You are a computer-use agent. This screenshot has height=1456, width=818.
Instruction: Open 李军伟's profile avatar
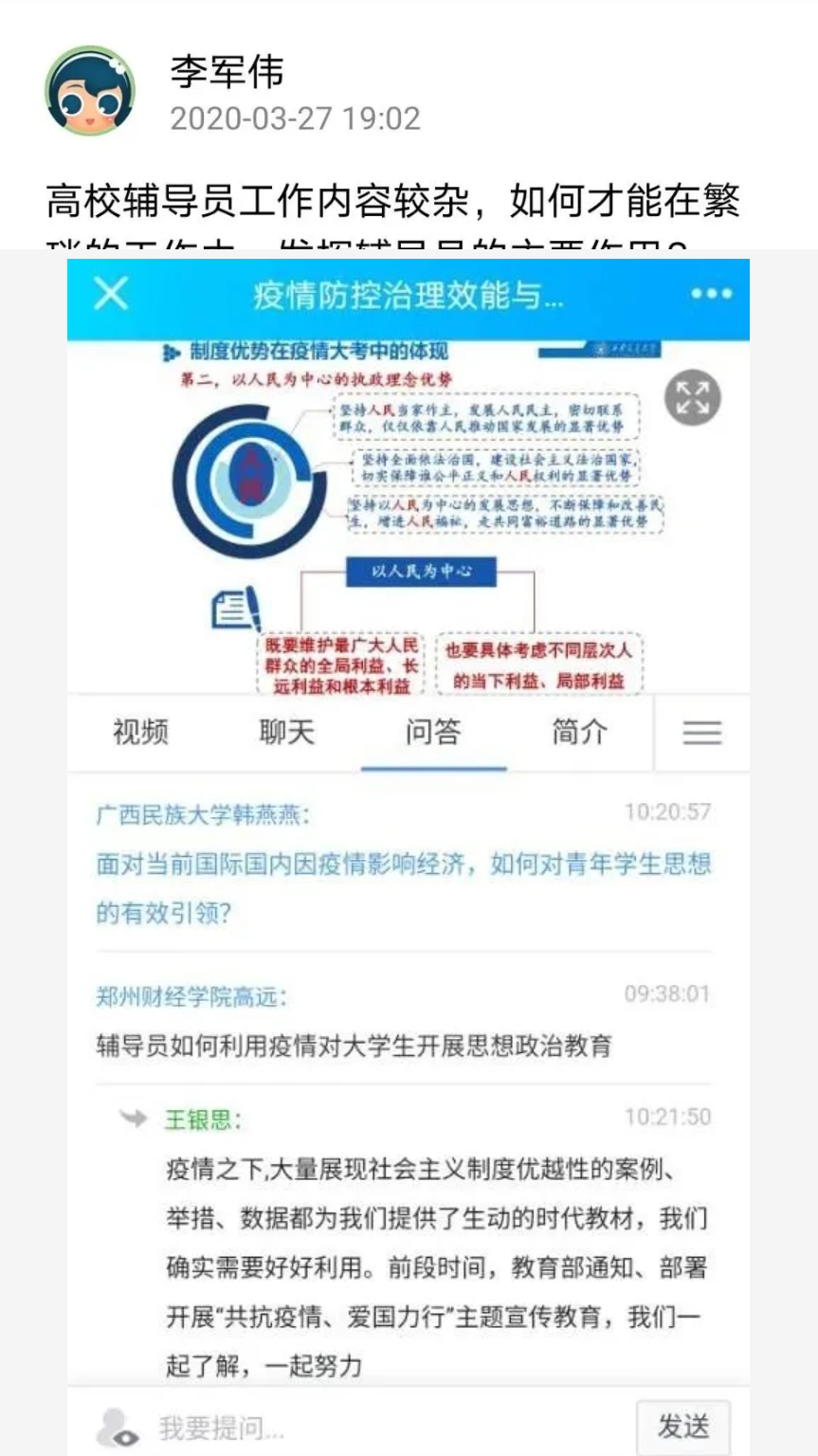(90, 91)
